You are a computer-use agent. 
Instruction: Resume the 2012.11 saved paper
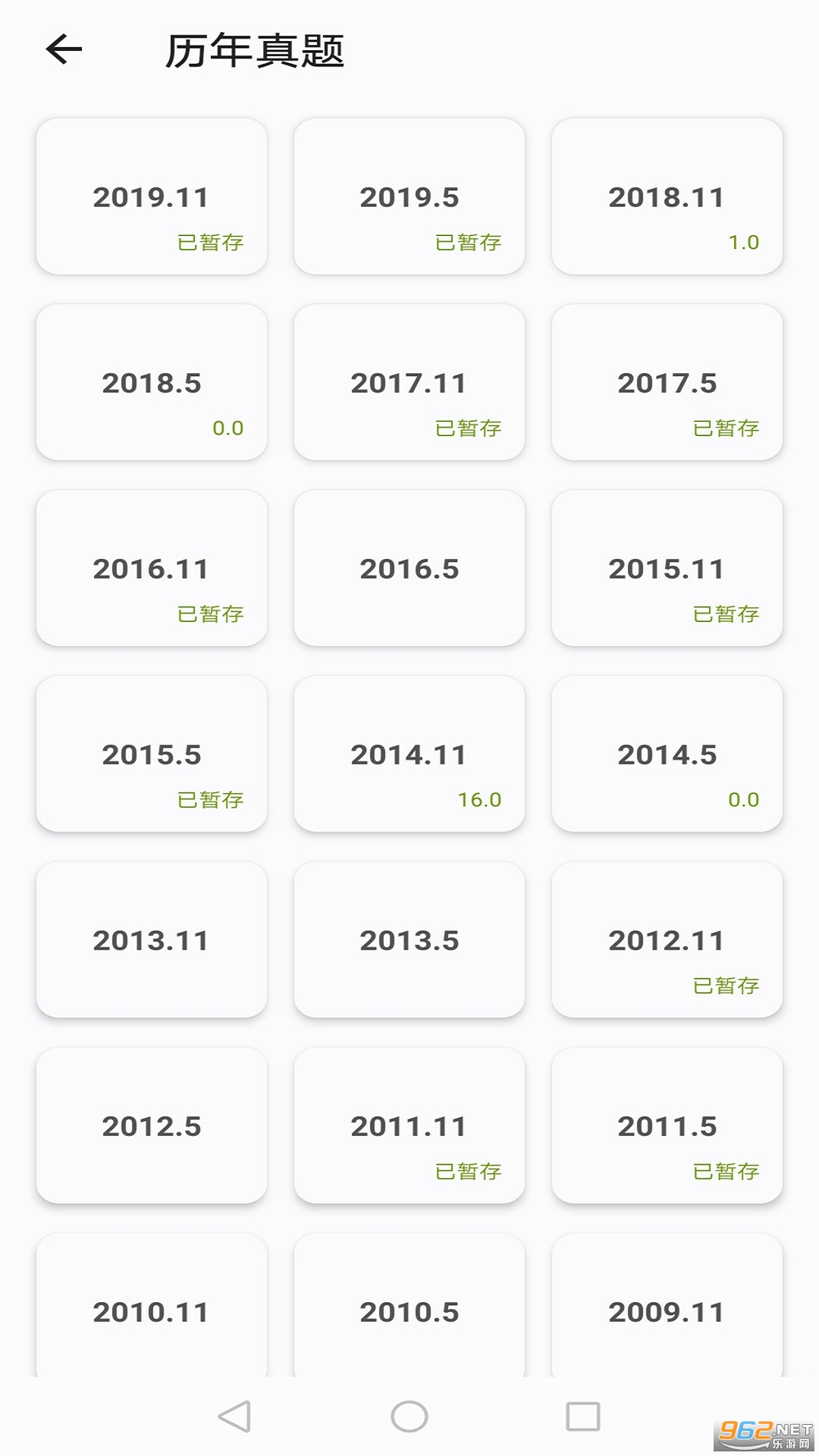pyautogui.click(x=667, y=940)
